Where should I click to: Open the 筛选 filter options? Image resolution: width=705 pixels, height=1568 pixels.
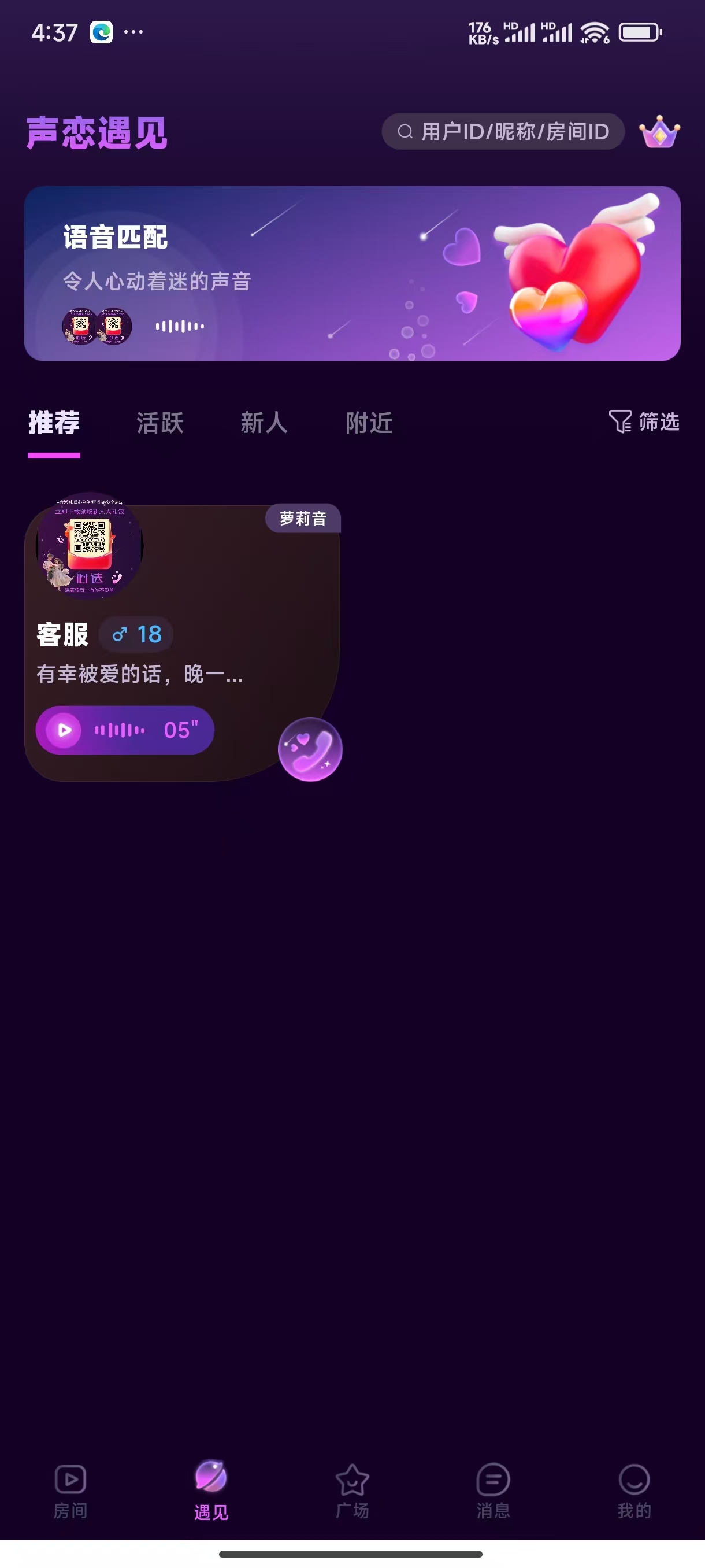coord(644,421)
